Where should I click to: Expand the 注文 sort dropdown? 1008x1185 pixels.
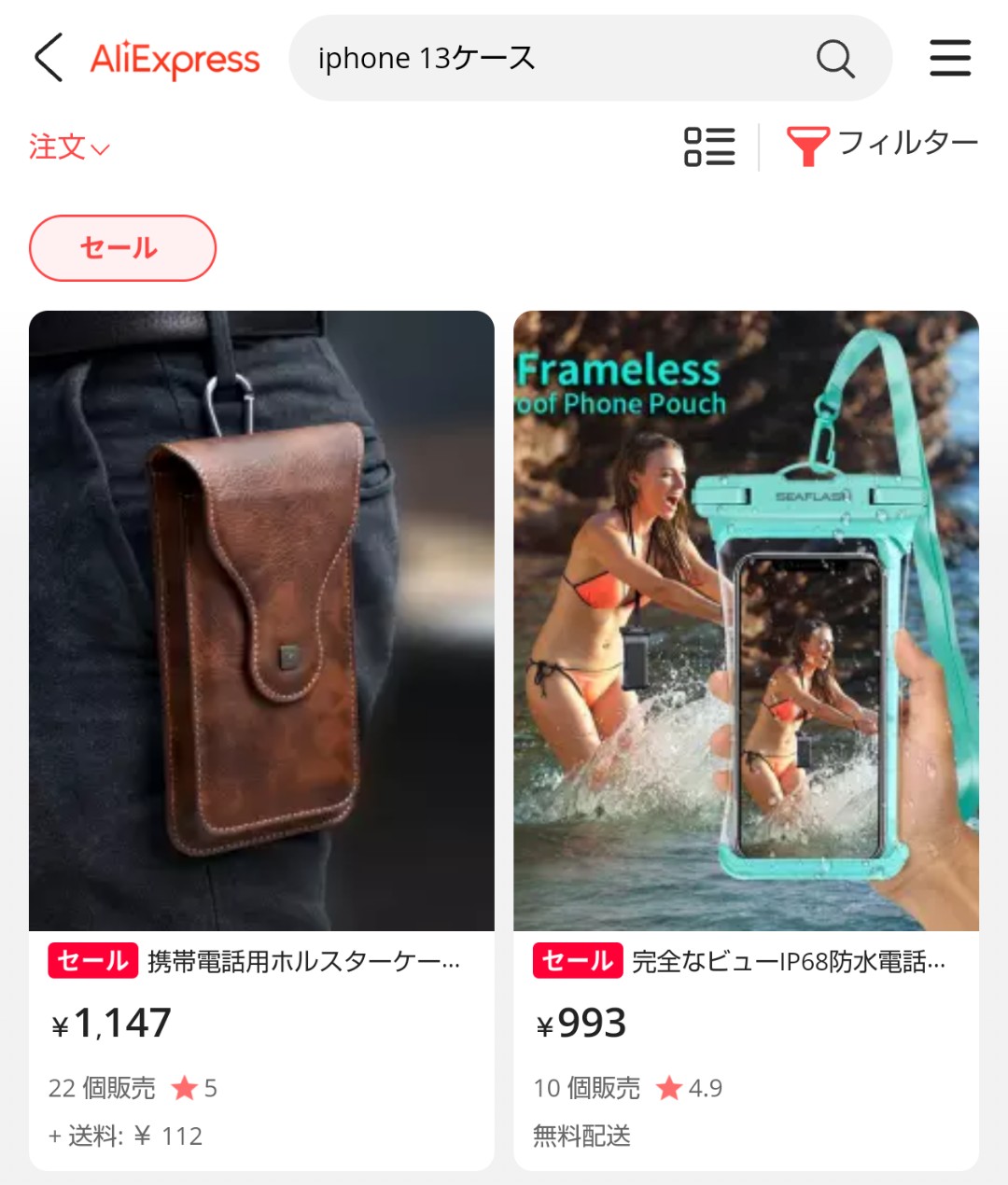[69, 147]
